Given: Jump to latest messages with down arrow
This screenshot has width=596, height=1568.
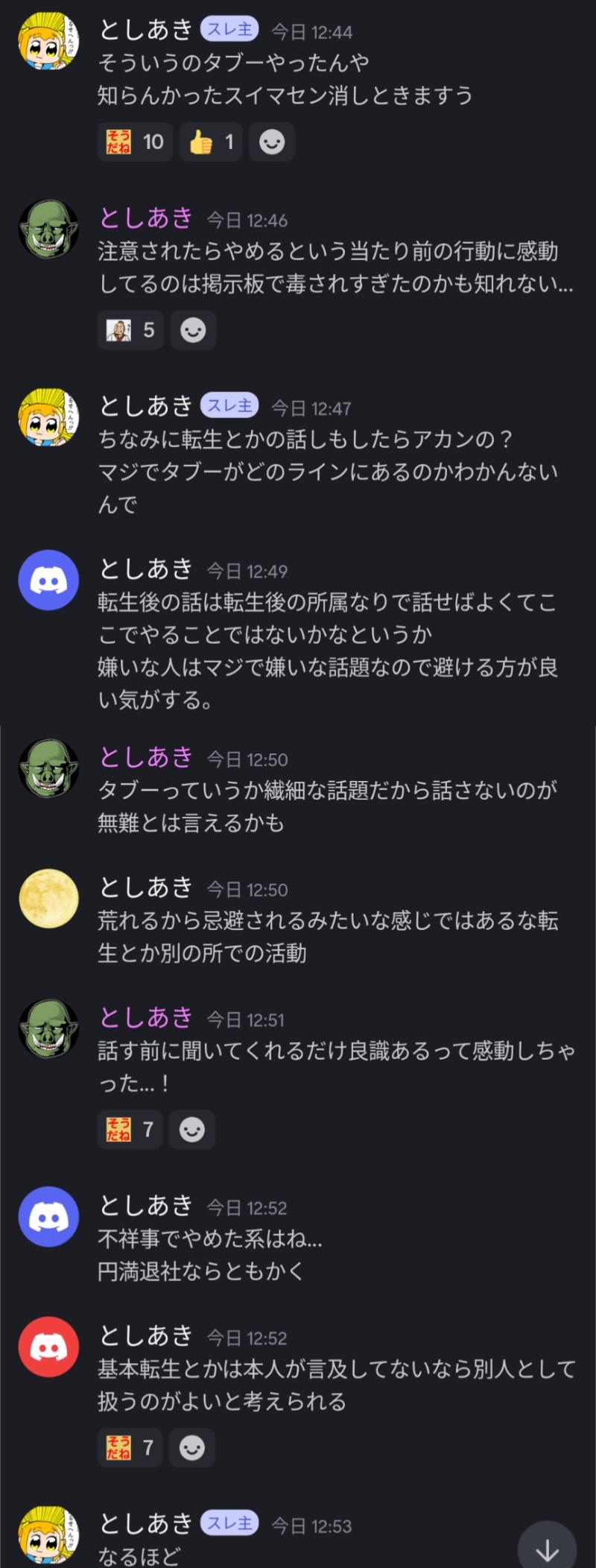Looking at the screenshot, I should 548,1550.
